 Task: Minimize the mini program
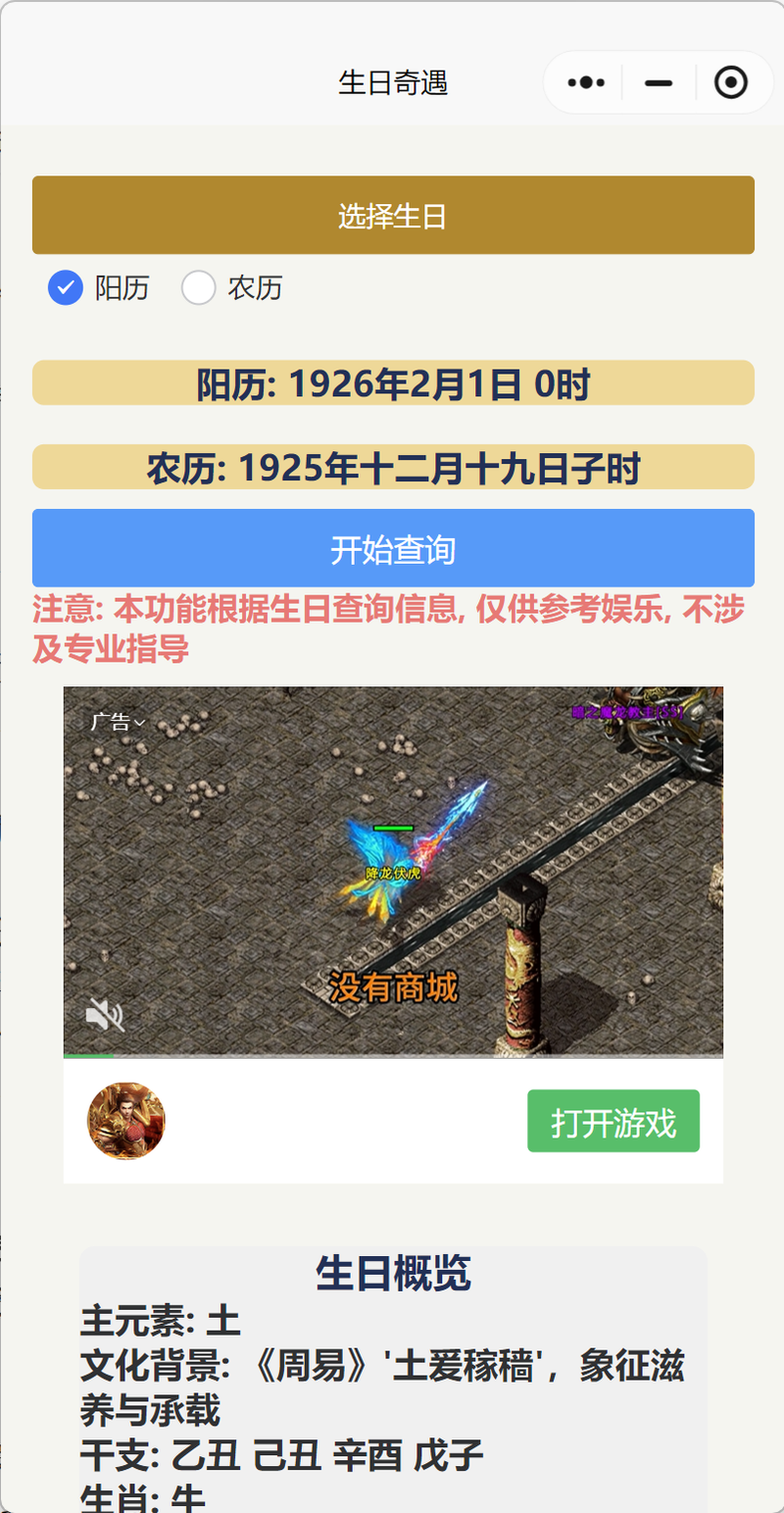(659, 83)
